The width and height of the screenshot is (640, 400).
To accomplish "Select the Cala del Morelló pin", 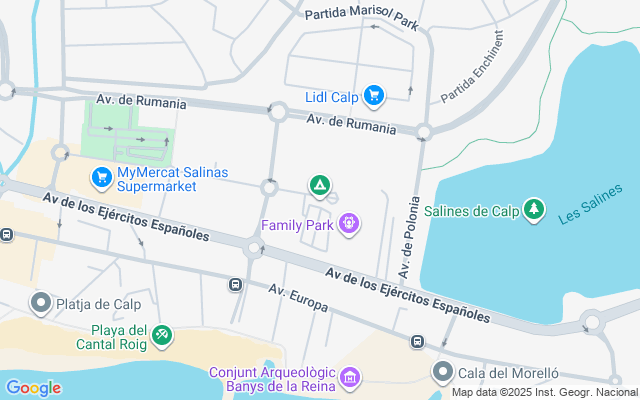I will pos(444,373).
